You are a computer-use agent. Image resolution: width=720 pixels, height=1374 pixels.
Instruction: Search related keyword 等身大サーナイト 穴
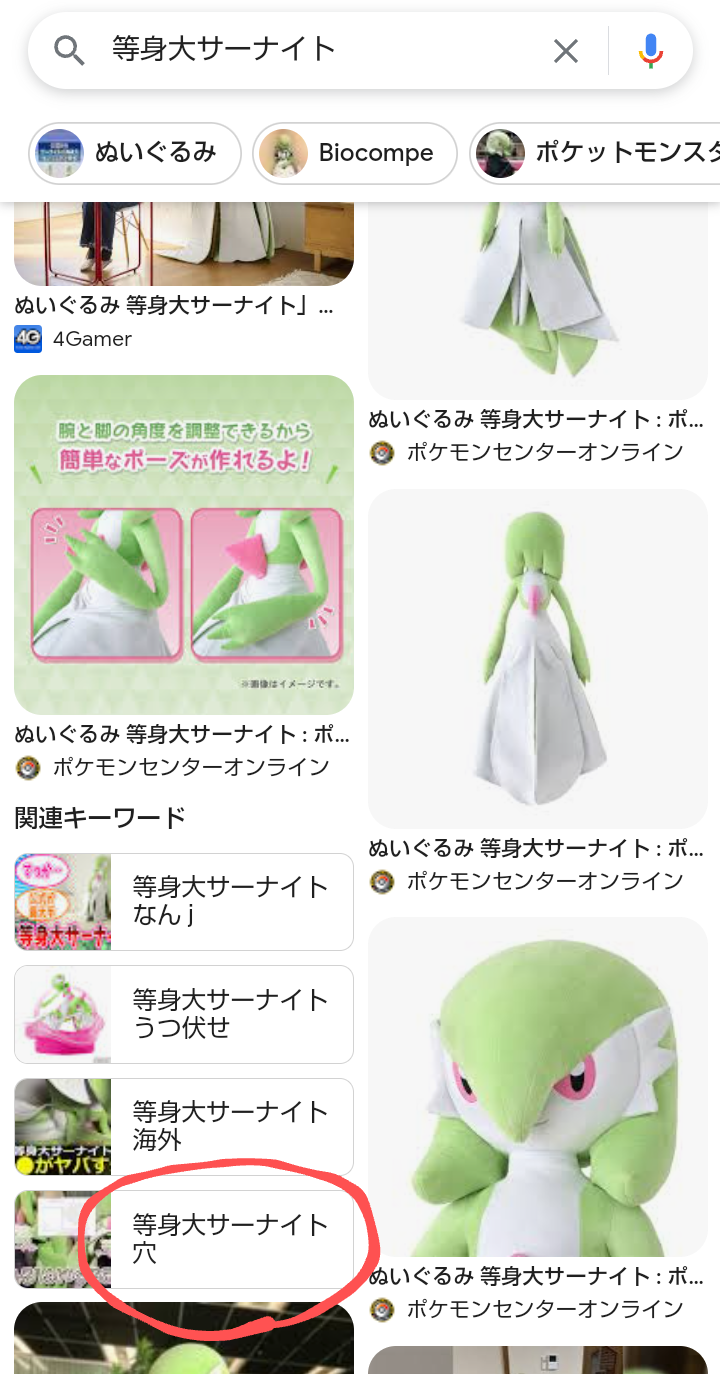184,1239
